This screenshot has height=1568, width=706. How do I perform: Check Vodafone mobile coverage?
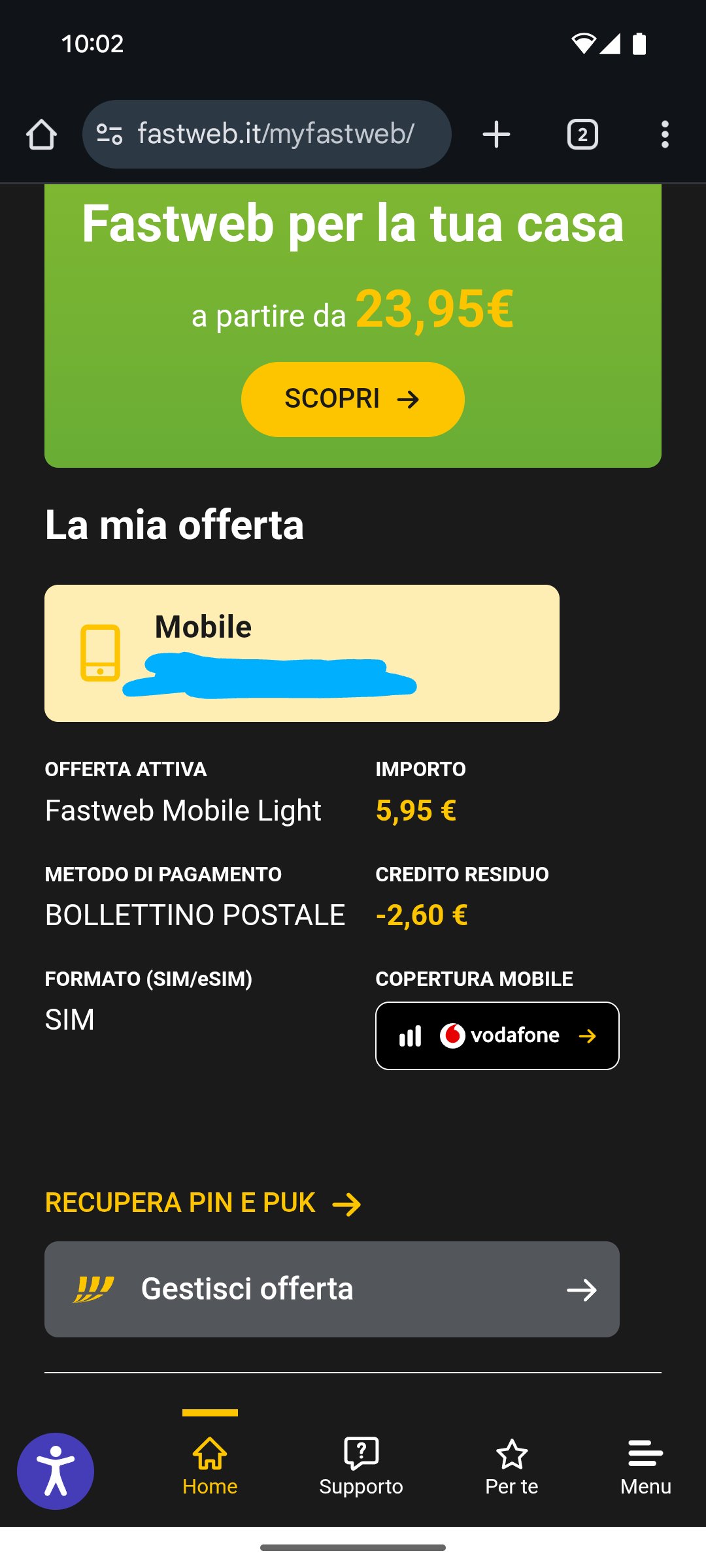click(x=497, y=1036)
